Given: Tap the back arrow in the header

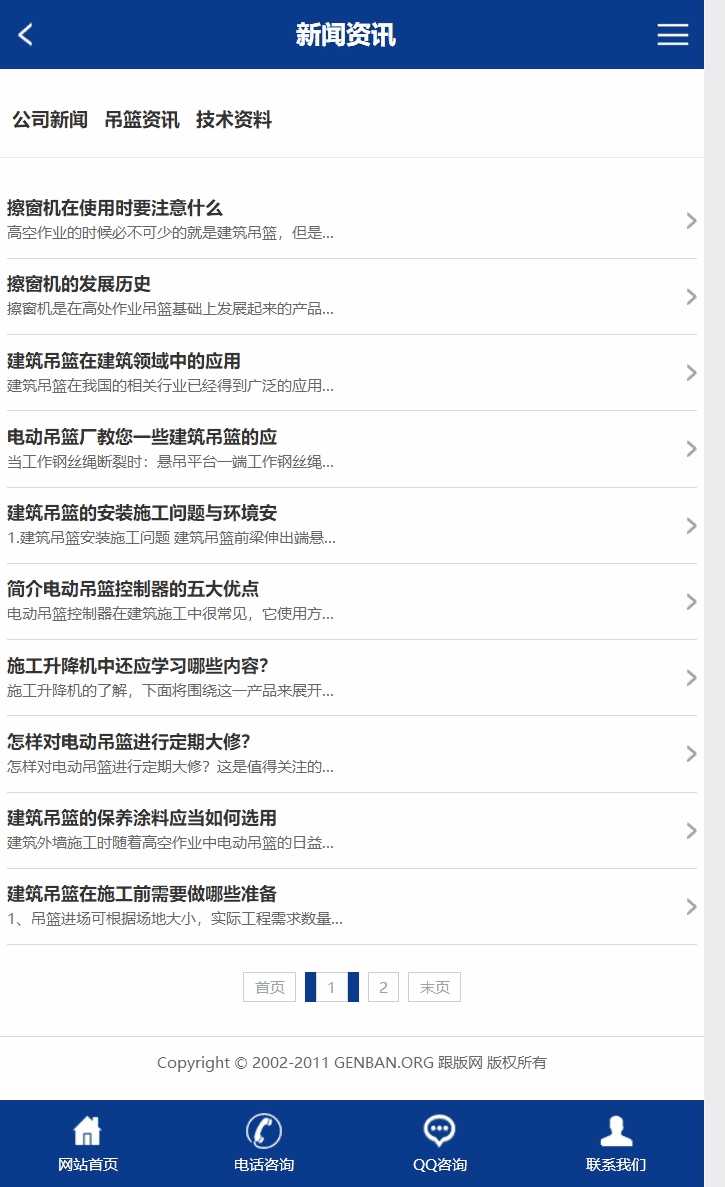Looking at the screenshot, I should pyautogui.click(x=24, y=34).
